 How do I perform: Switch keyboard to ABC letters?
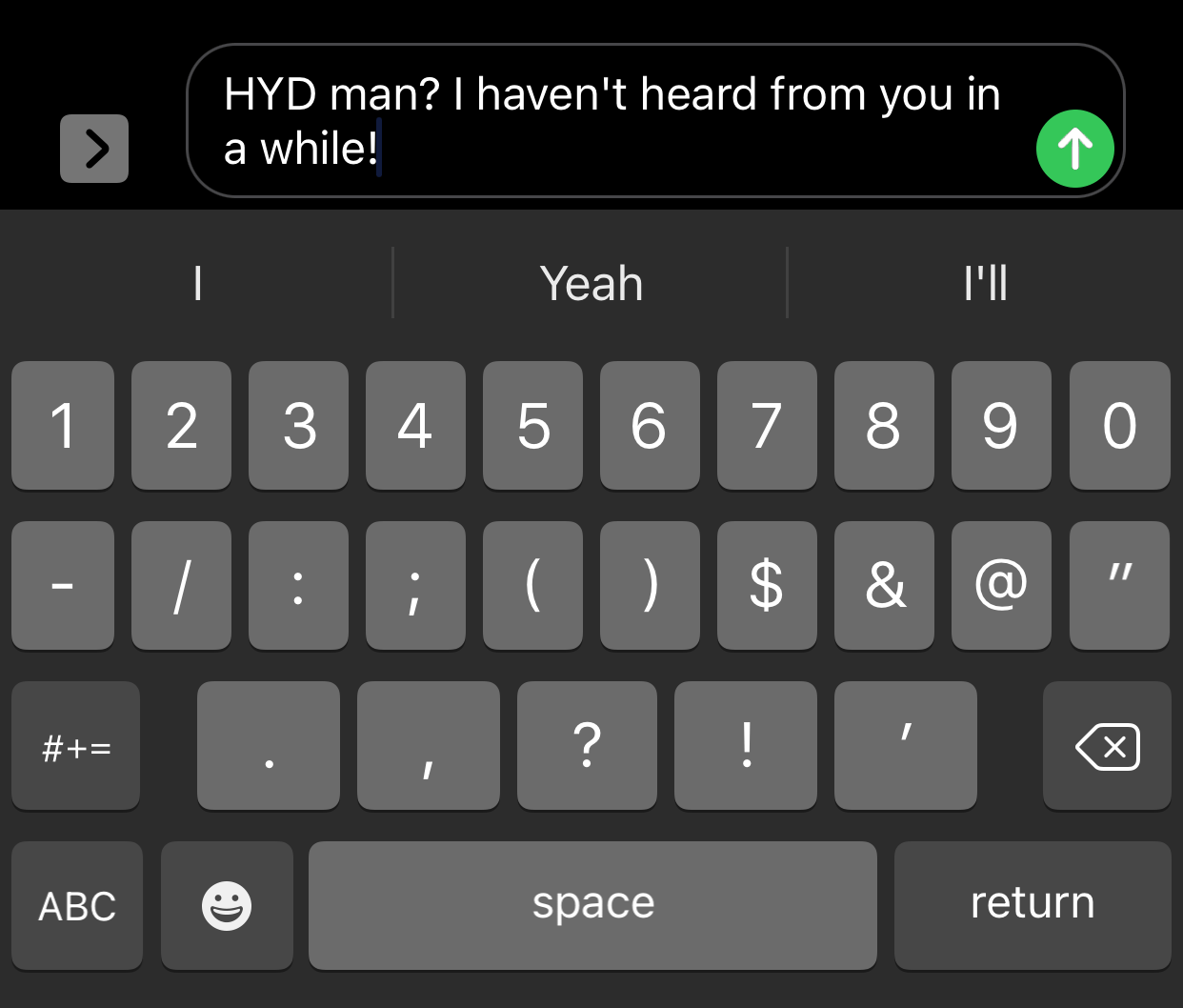tap(77, 905)
